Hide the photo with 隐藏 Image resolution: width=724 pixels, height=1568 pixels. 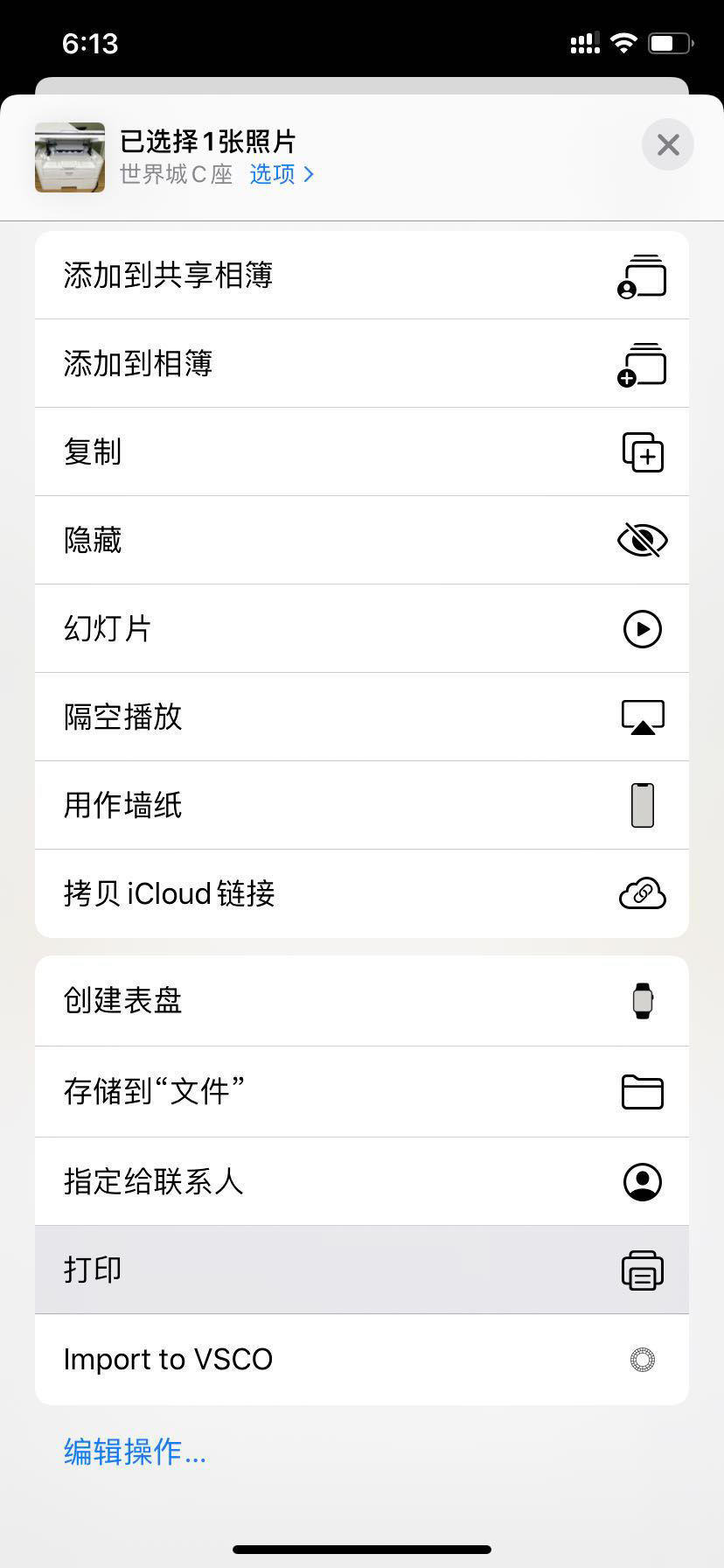(x=362, y=541)
